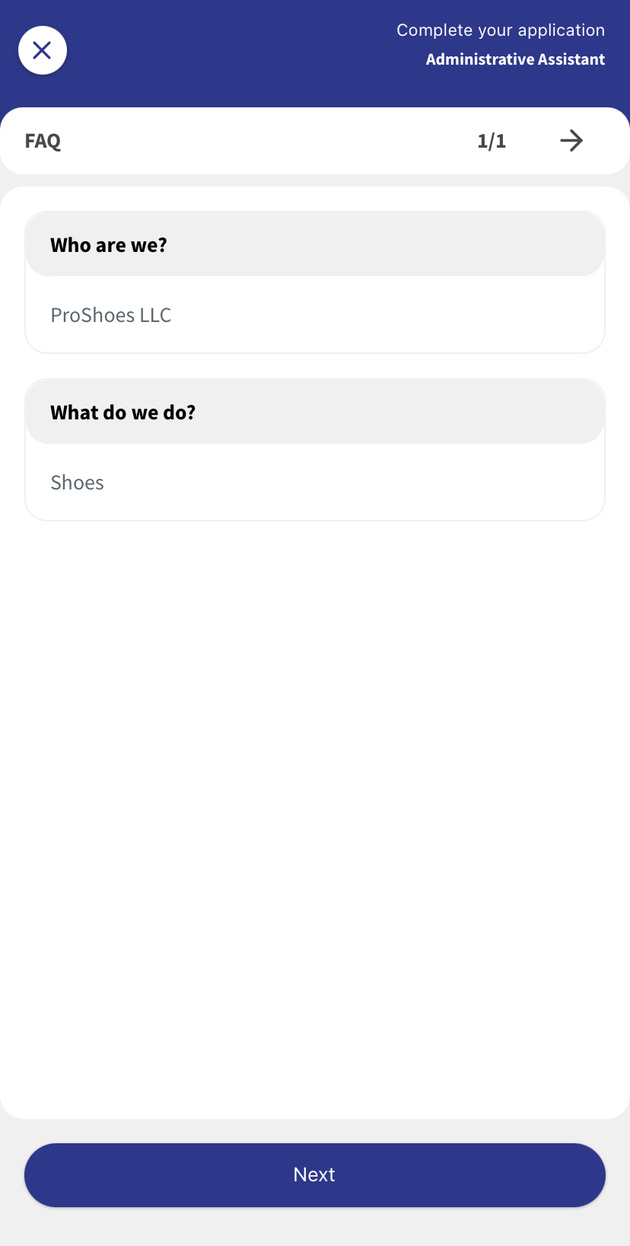Tap the Next button
Viewport: 630px width, 1246px height.
coord(315,1175)
